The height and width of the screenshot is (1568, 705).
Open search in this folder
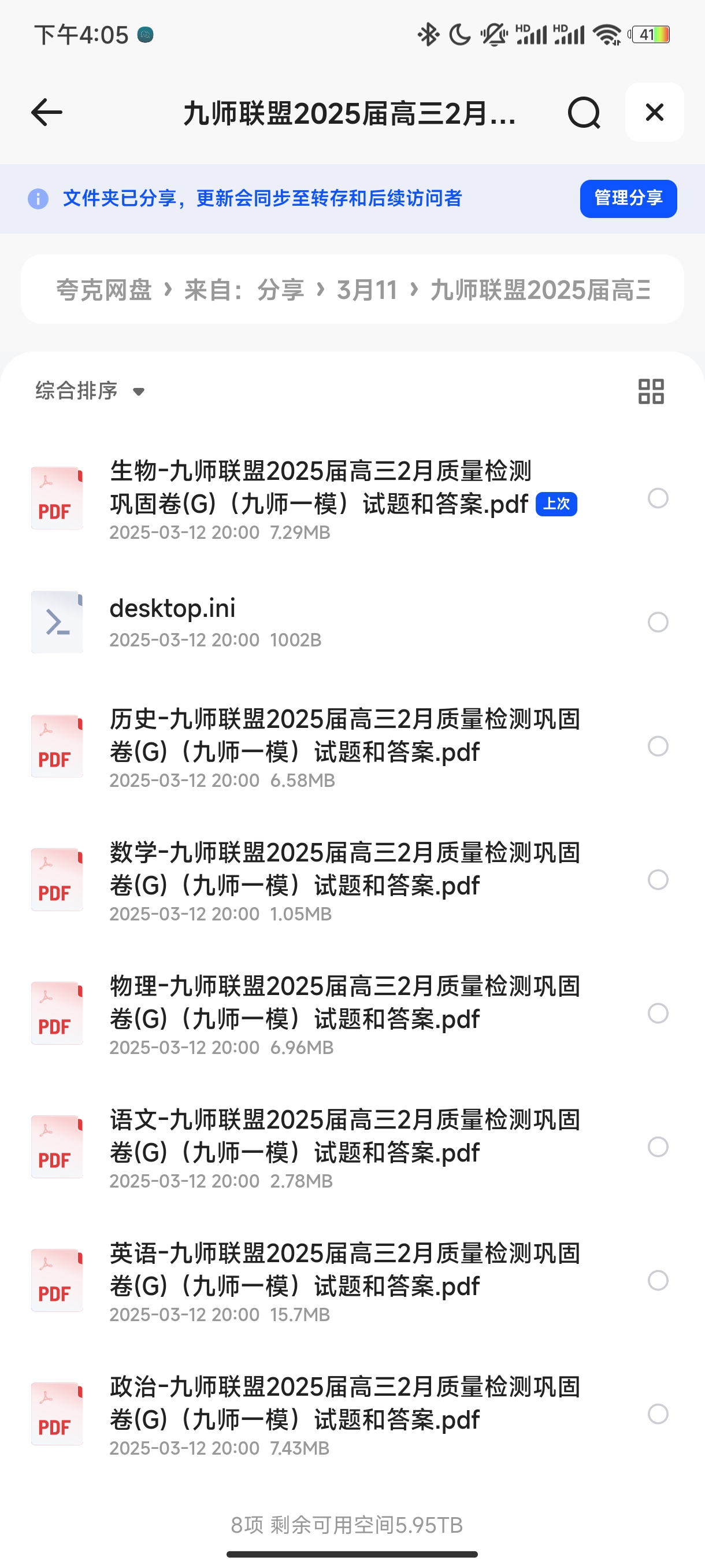click(583, 113)
